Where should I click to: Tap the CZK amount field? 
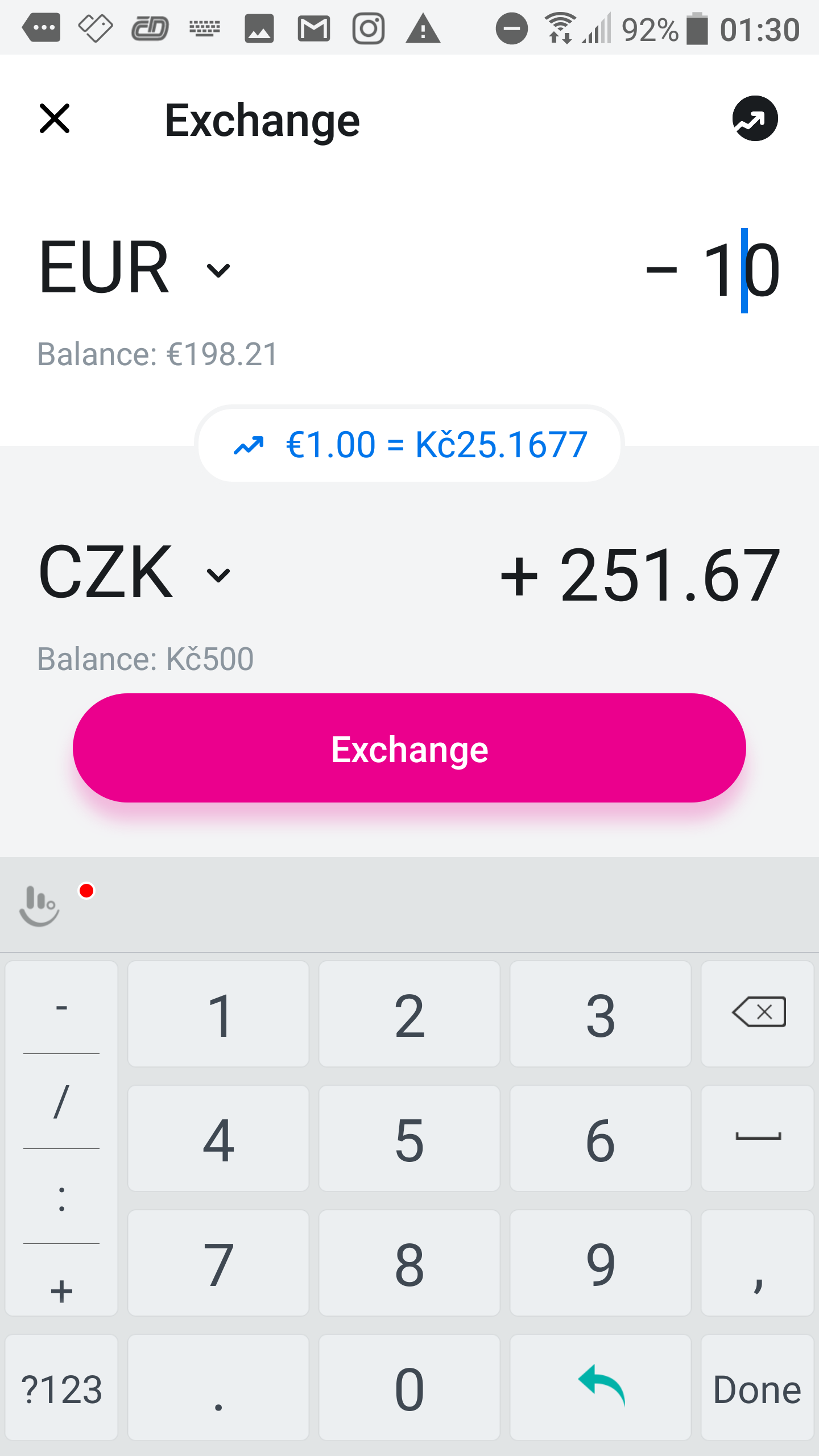pos(639,574)
